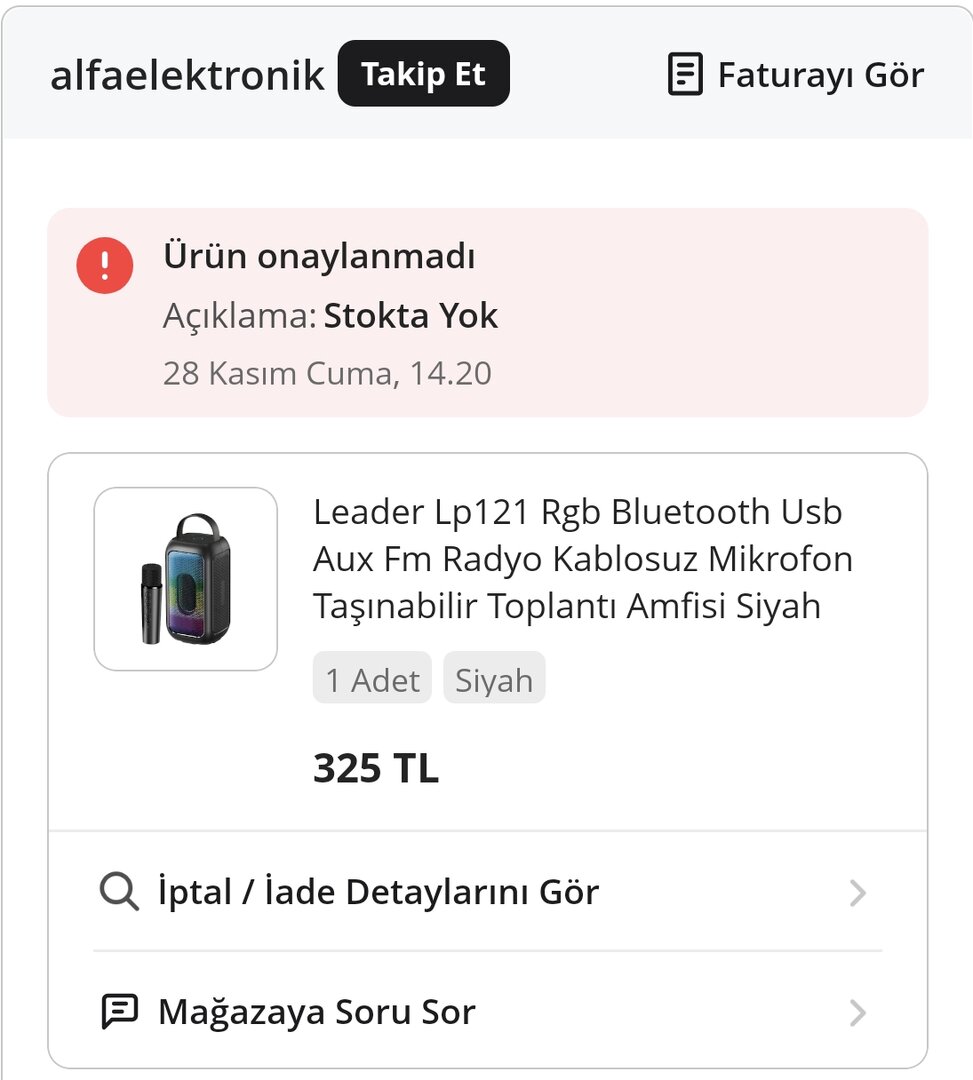Ask the seller via Mağazaya Soru Sor
973x1080 pixels.
pos(487,1012)
